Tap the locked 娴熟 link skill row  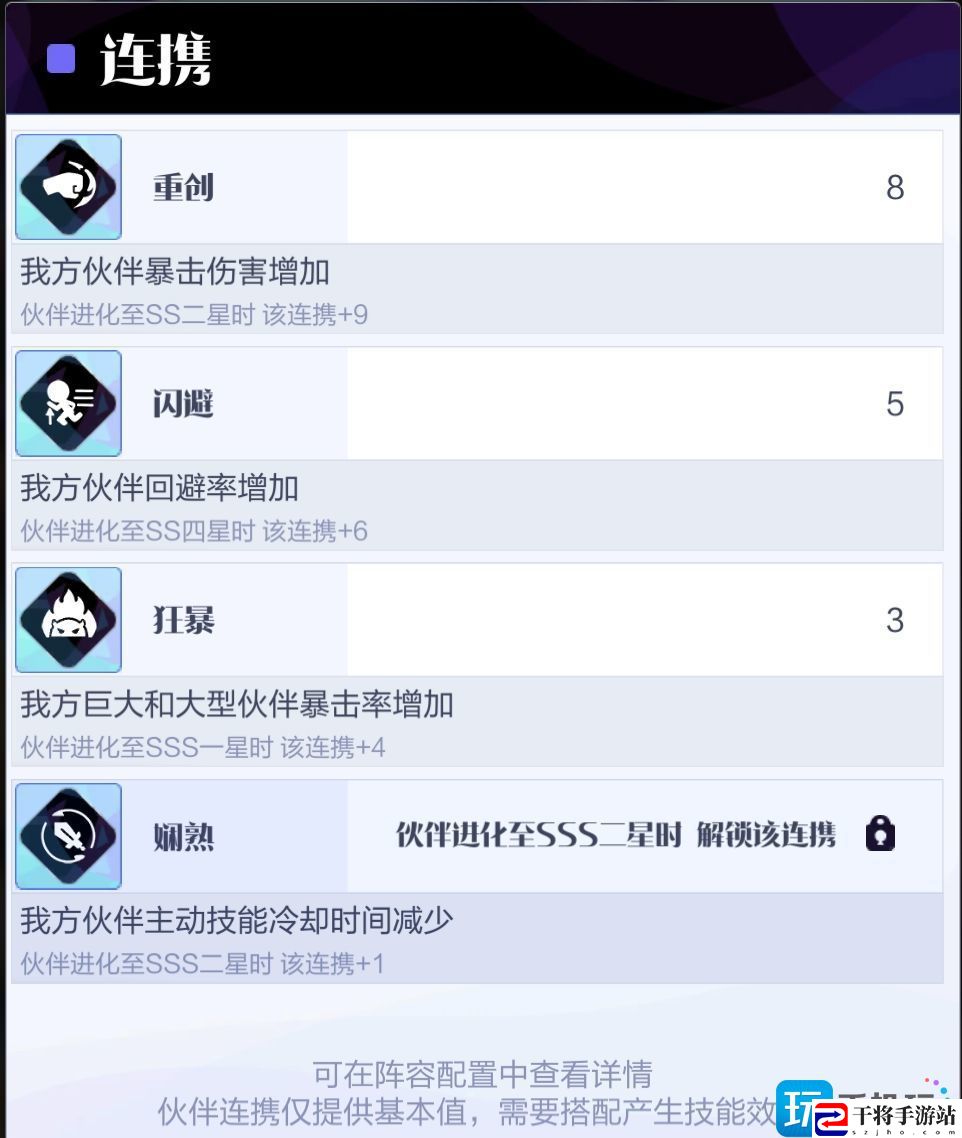coord(478,836)
